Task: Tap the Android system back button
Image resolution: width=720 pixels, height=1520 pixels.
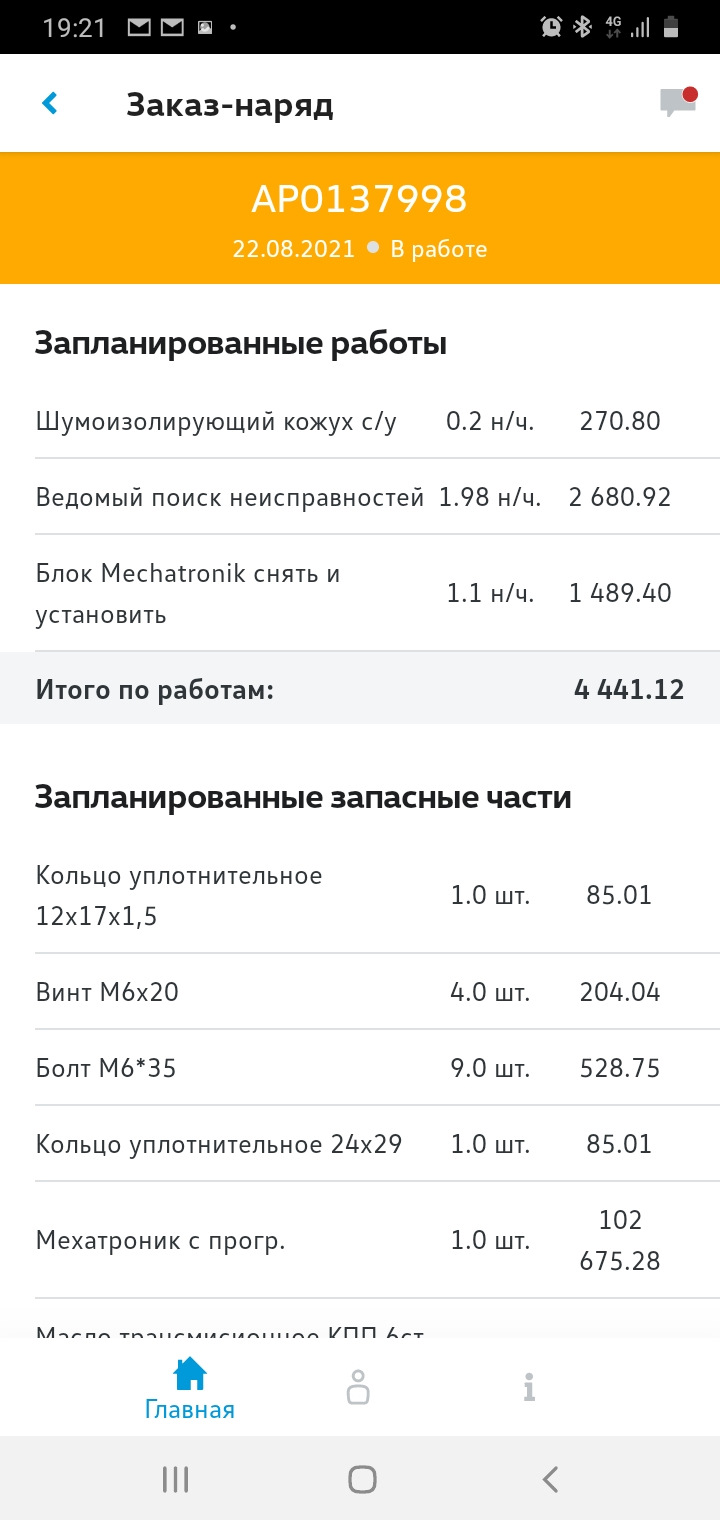Action: point(547,1480)
